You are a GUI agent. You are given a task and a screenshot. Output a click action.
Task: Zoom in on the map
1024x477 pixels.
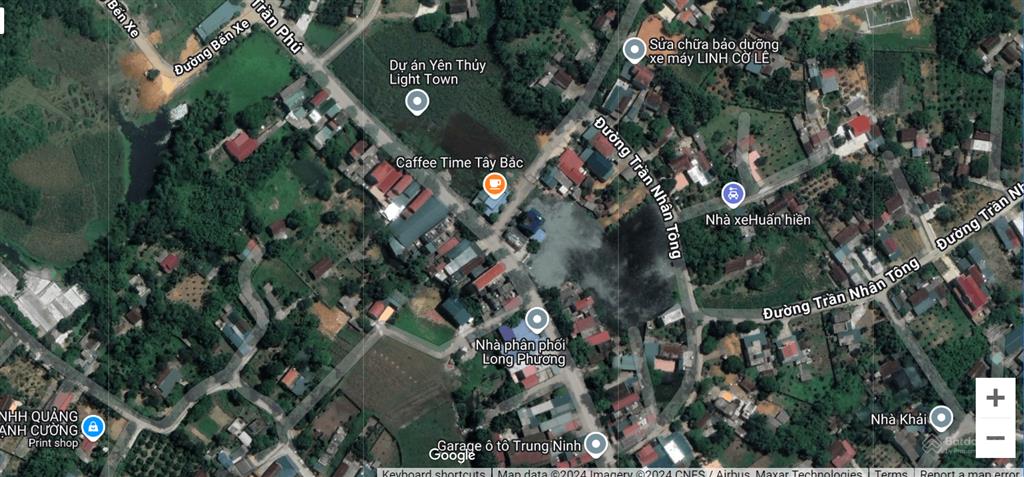click(x=995, y=398)
